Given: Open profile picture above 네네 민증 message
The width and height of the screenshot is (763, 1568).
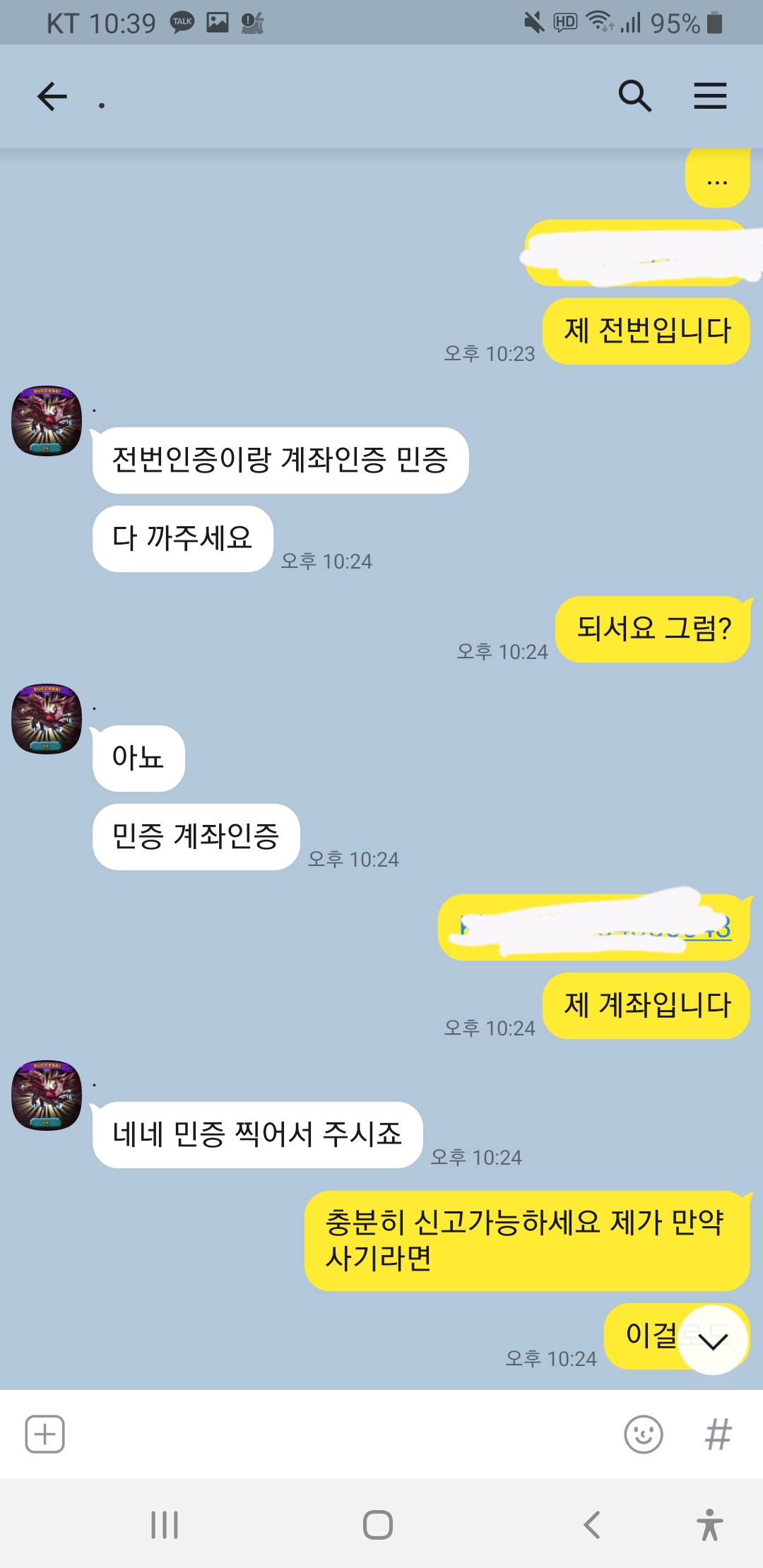Looking at the screenshot, I should (47, 1095).
